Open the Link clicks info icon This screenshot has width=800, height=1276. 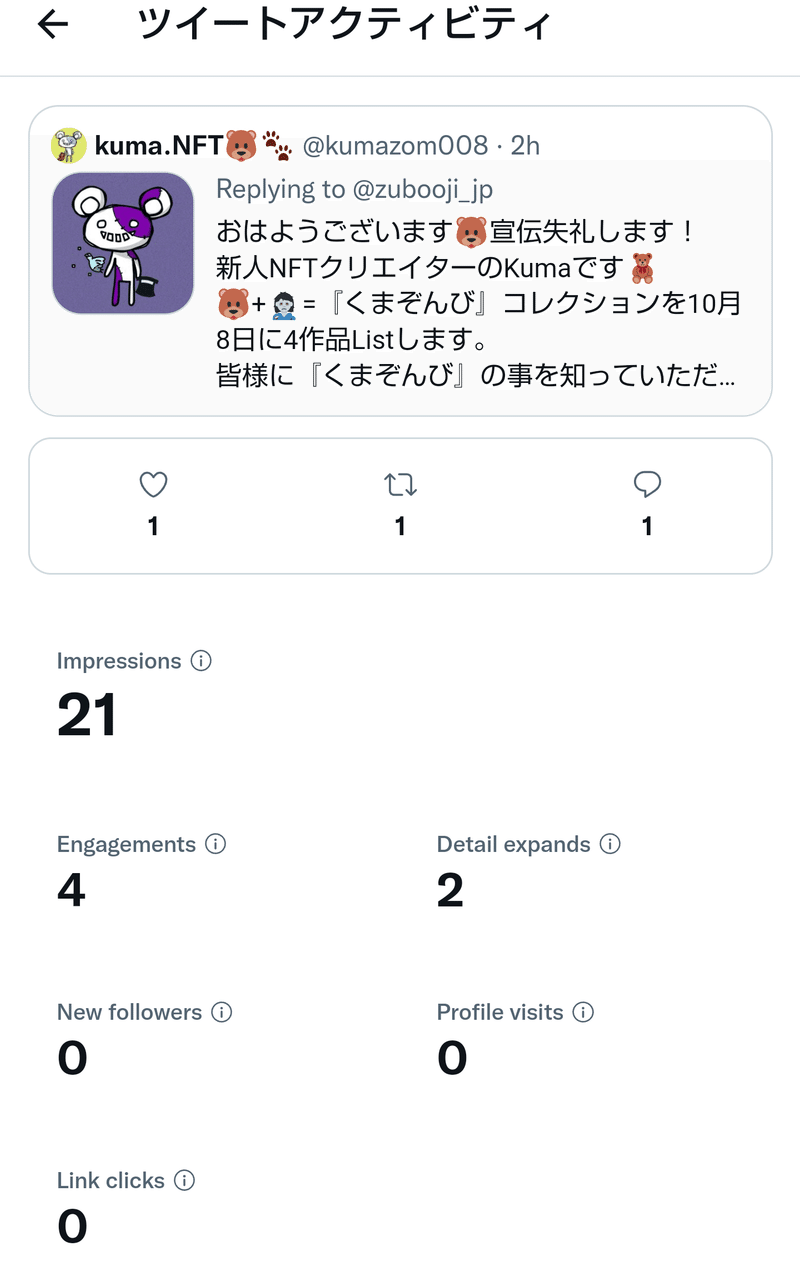click(x=186, y=1180)
